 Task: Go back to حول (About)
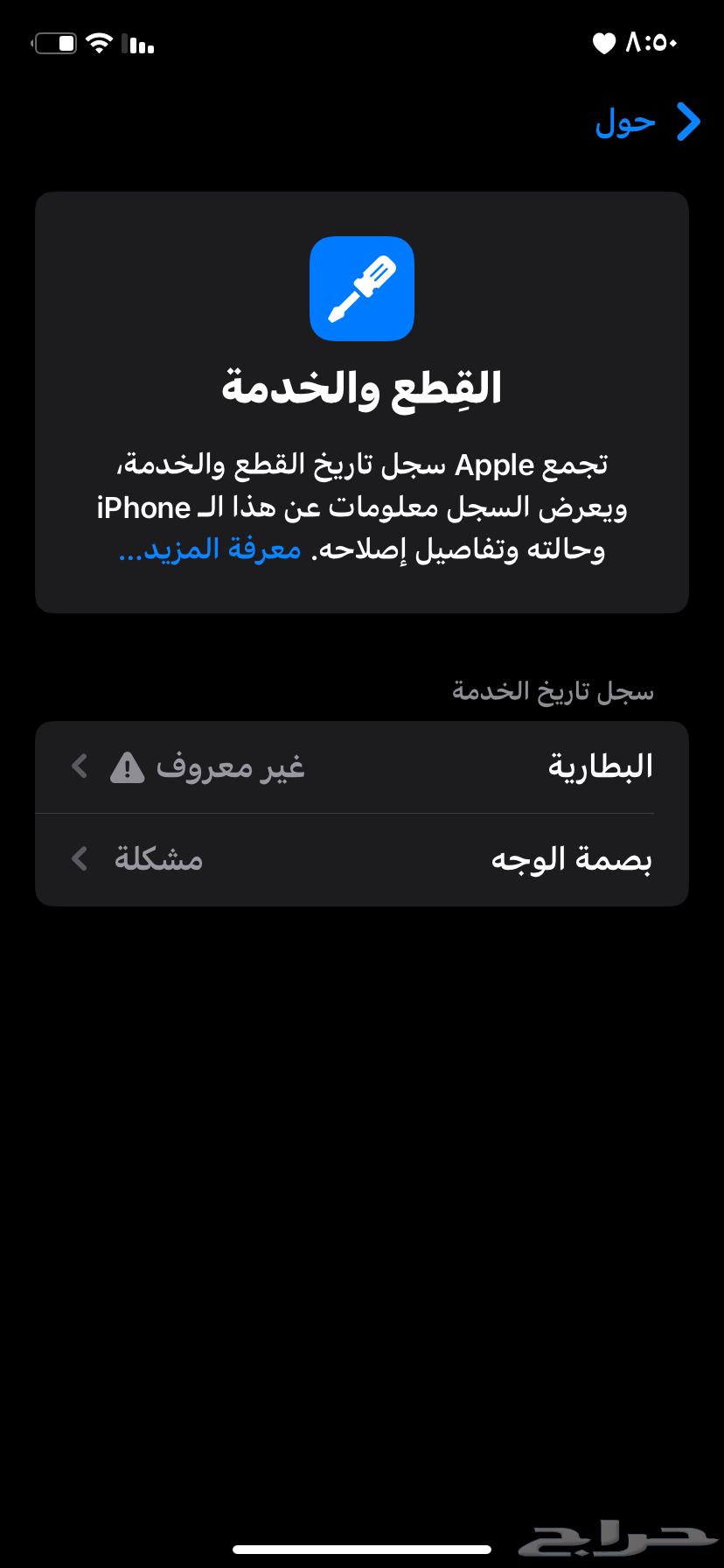(649, 122)
